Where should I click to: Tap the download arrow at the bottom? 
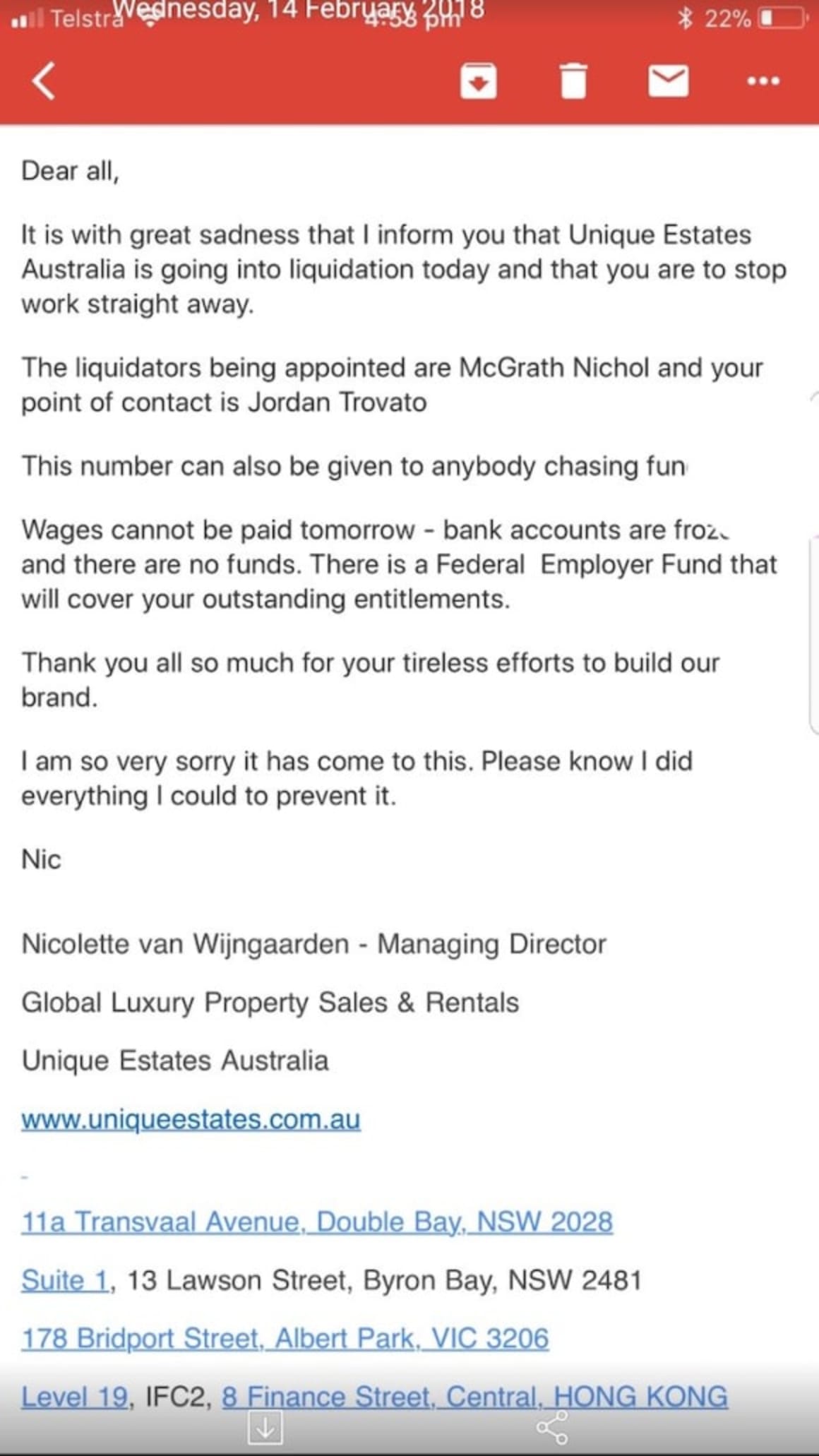click(265, 1428)
